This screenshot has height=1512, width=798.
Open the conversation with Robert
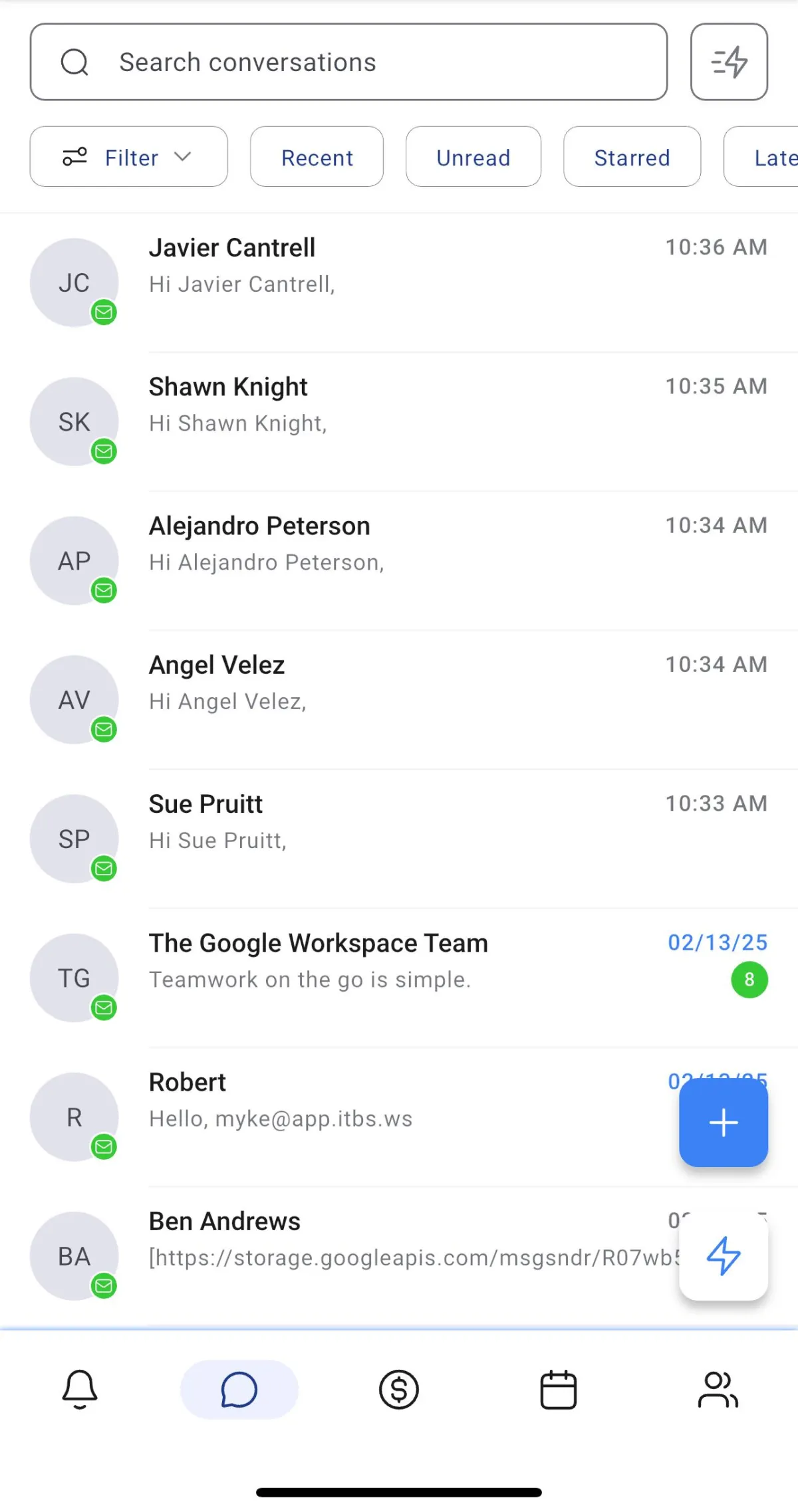coord(339,1116)
